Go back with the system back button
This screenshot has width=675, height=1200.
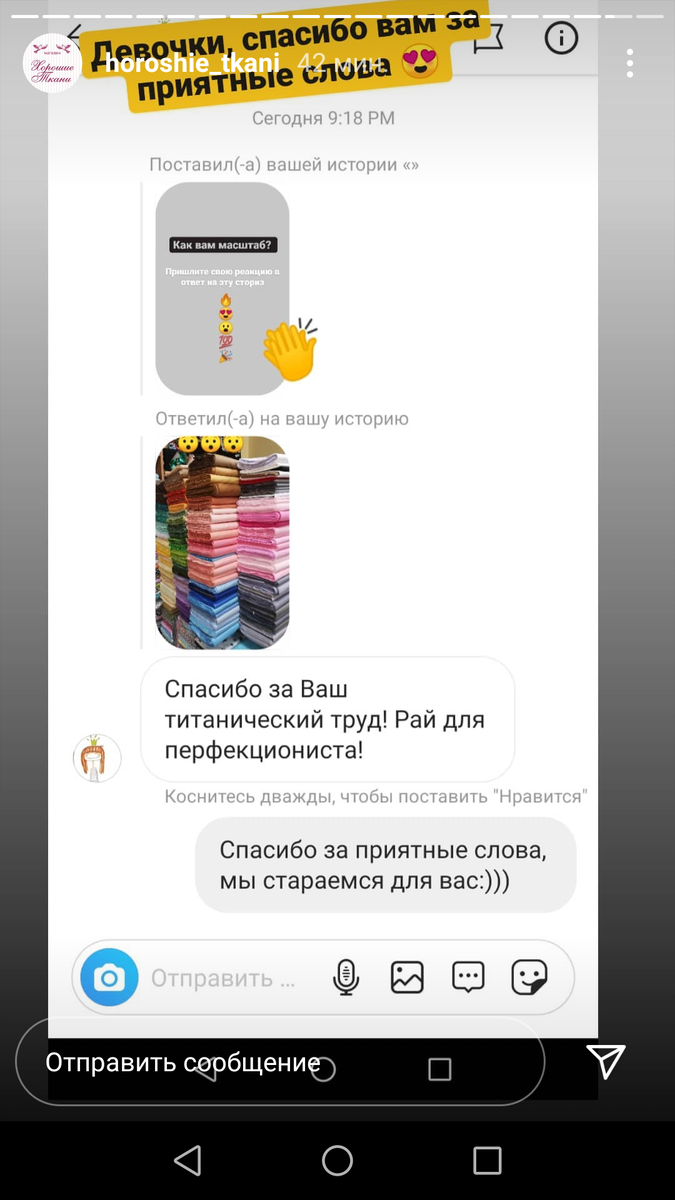pyautogui.click(x=188, y=1160)
